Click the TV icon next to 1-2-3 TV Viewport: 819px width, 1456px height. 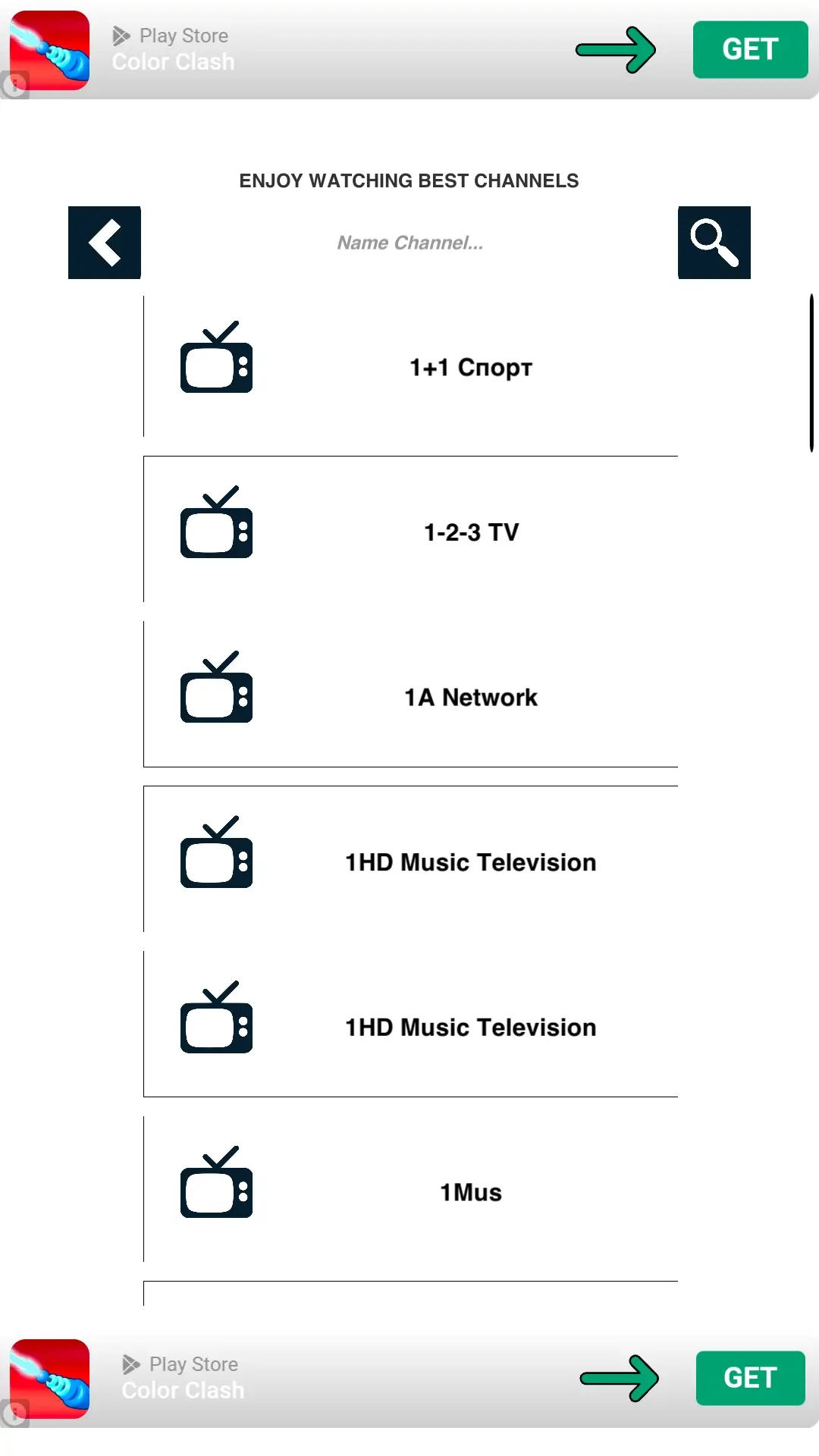pyautogui.click(x=216, y=532)
